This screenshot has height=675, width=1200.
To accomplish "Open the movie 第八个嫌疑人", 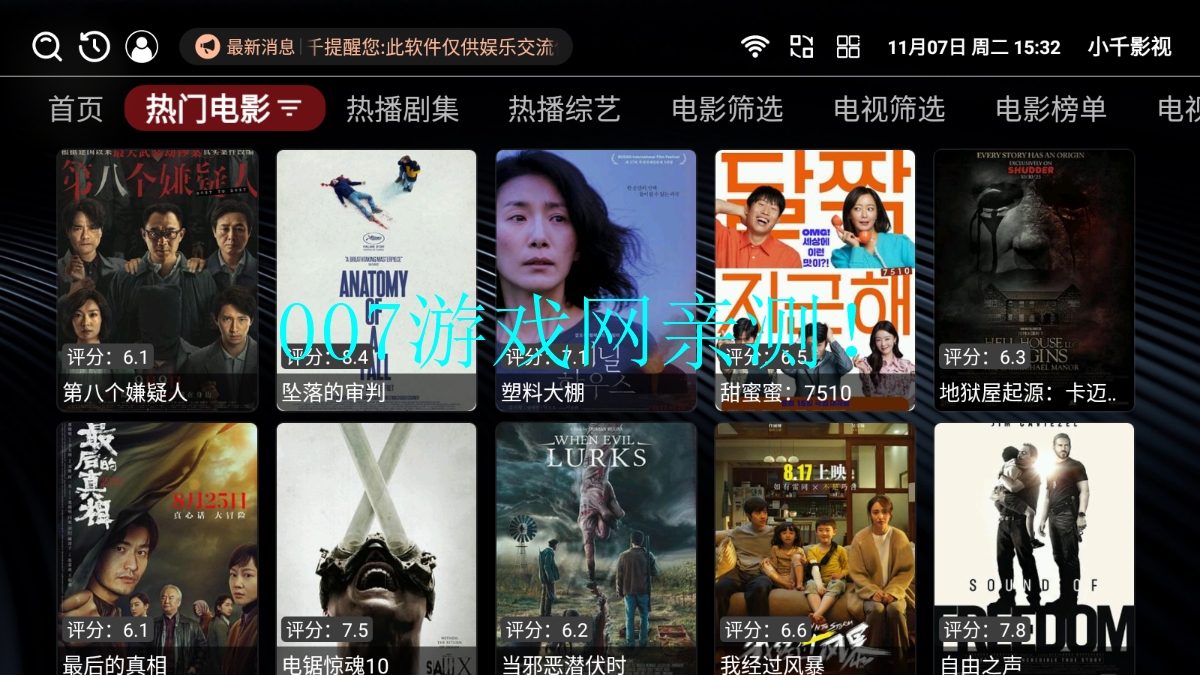I will point(157,280).
